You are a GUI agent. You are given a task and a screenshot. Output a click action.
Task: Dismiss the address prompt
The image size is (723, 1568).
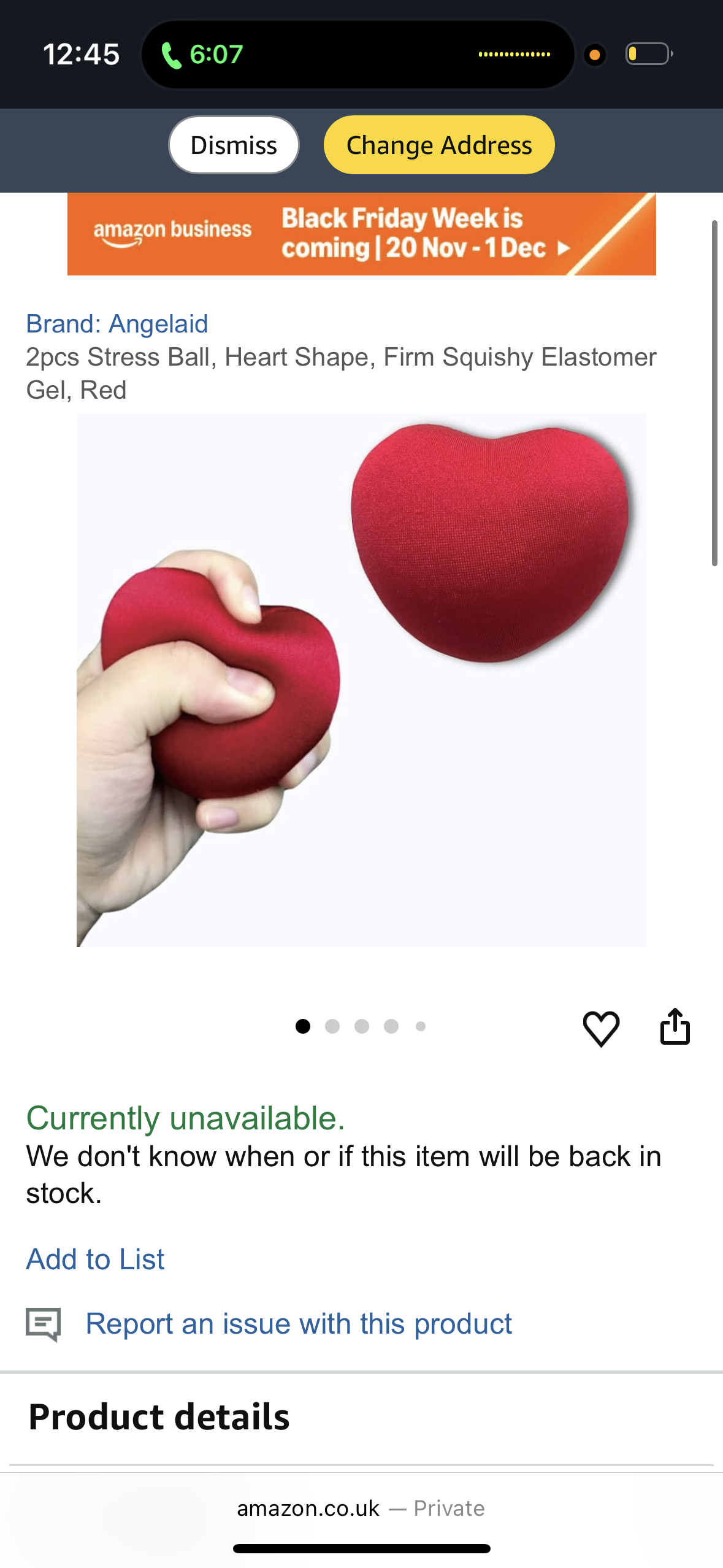coord(234,145)
